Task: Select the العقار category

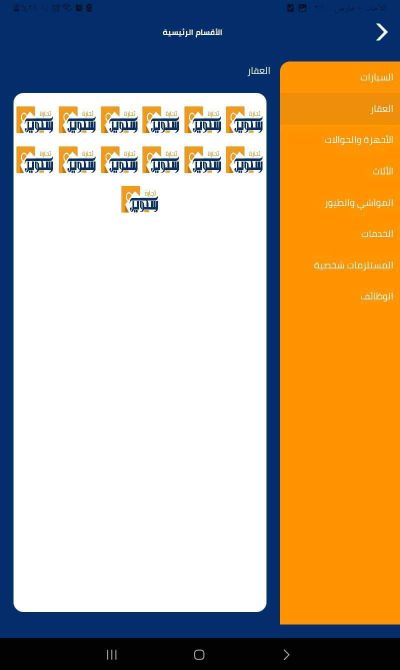Action: tap(340, 109)
